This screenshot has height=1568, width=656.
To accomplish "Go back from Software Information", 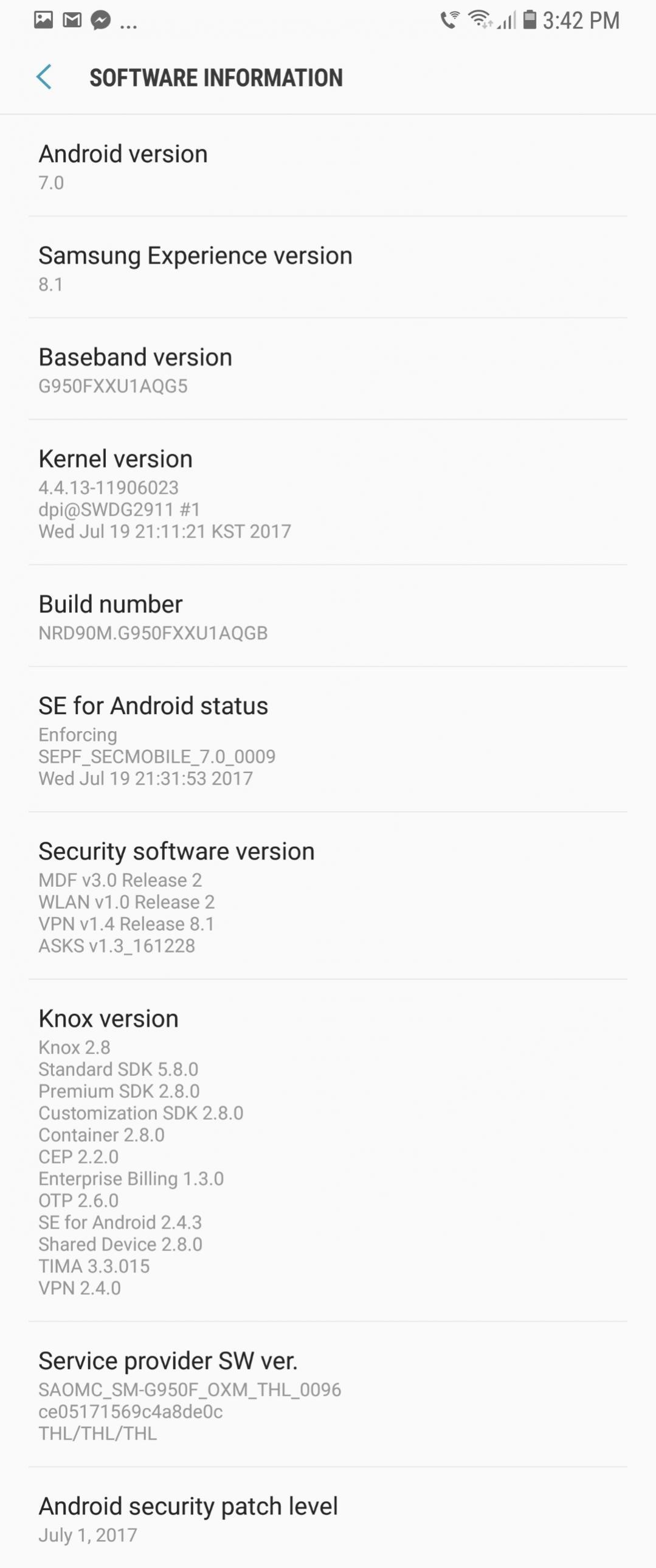I will click(44, 77).
